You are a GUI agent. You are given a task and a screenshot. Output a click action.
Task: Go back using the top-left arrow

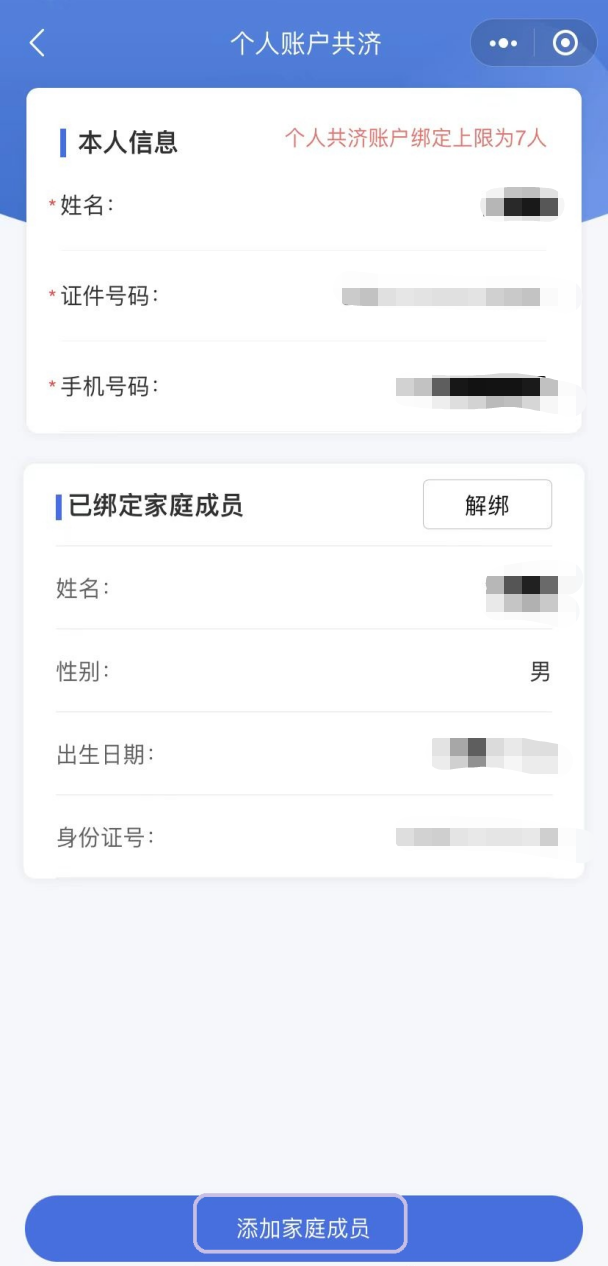tap(37, 43)
